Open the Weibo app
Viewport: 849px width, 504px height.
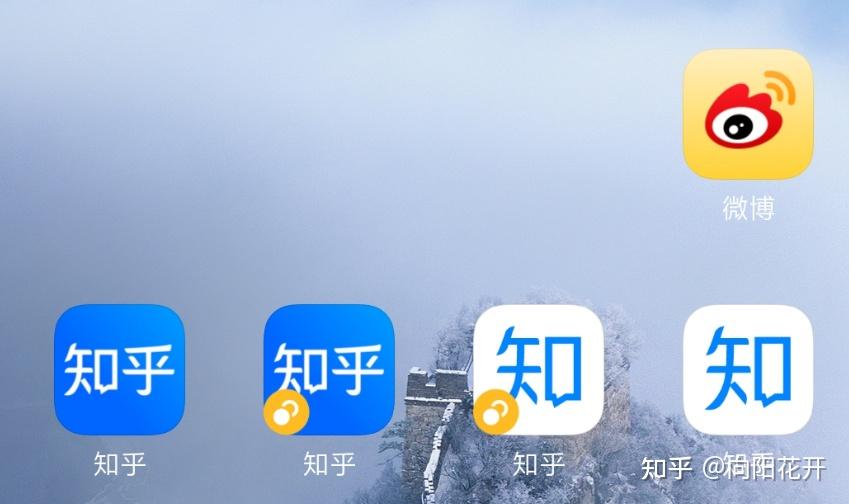tap(748, 114)
